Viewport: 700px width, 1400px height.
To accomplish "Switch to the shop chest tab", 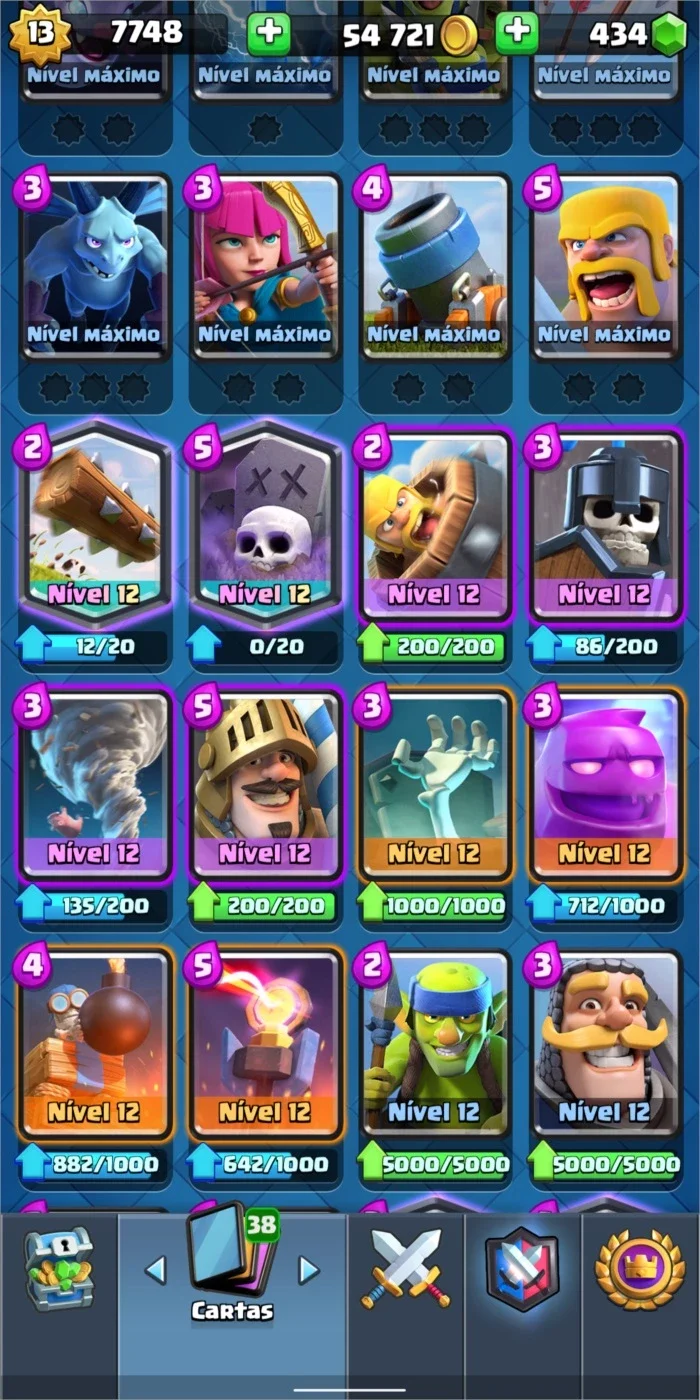I will [x=58, y=1270].
